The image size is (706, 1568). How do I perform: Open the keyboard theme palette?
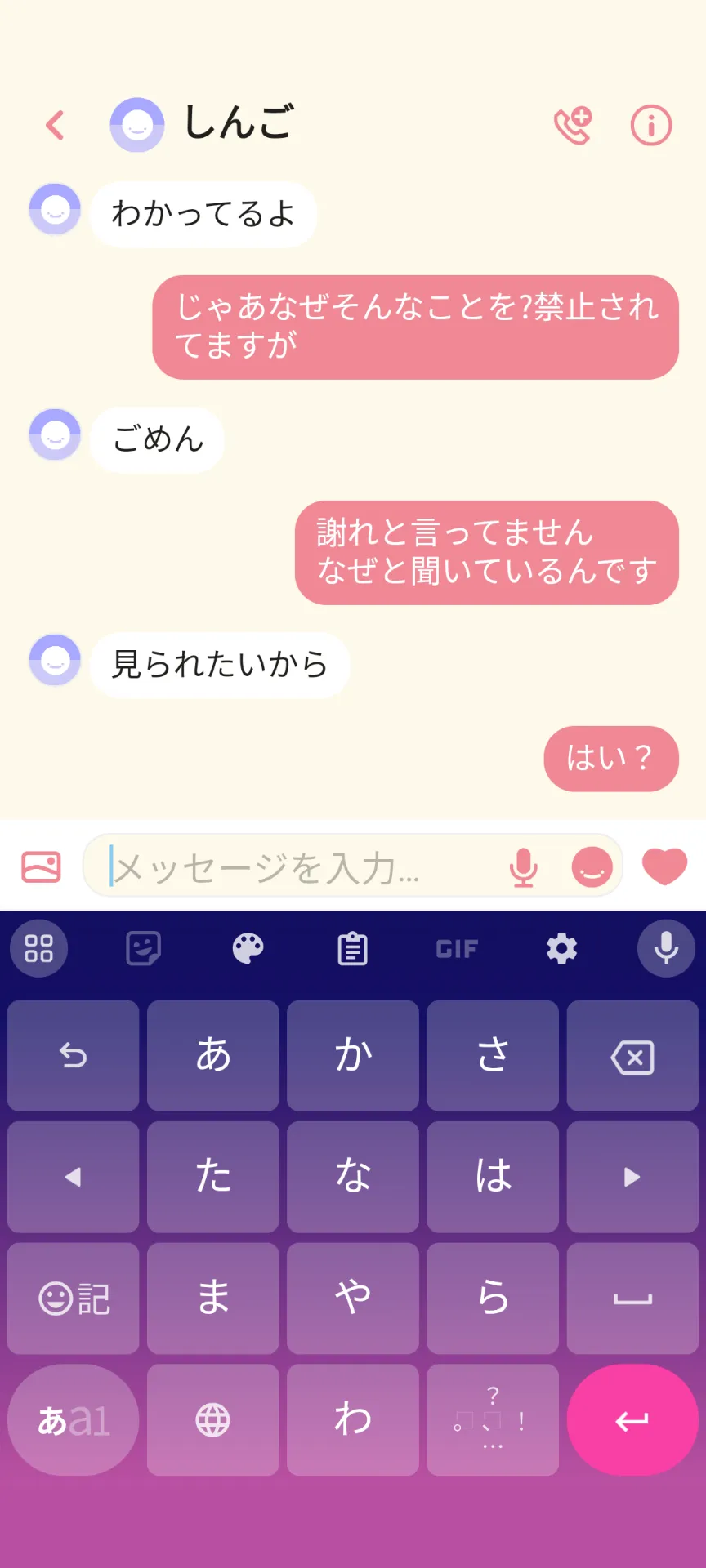tap(248, 948)
